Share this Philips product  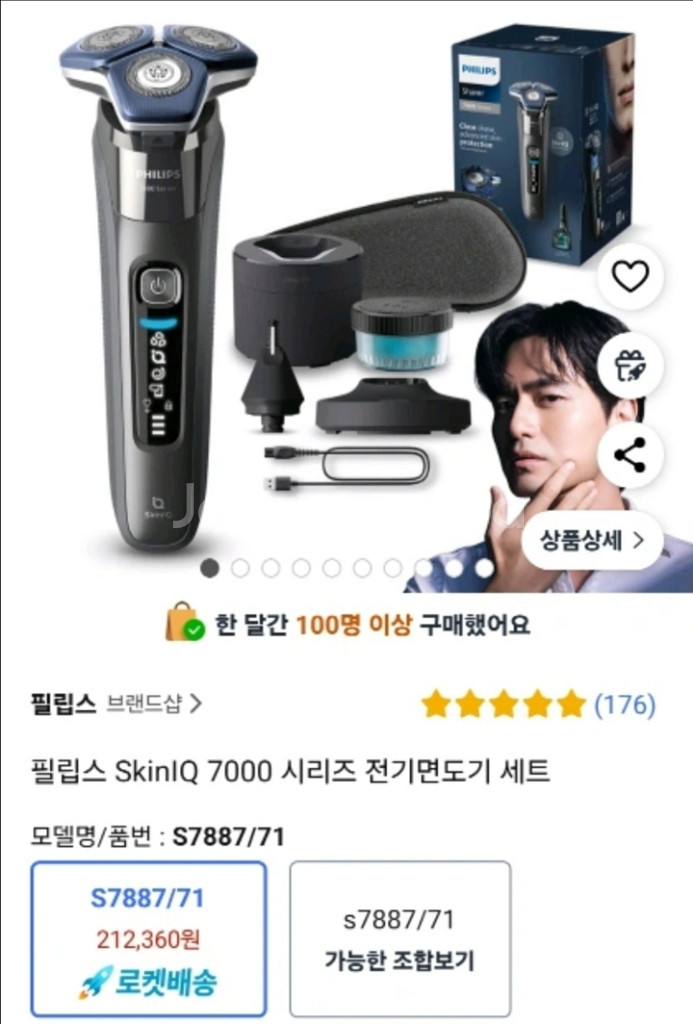coord(630,456)
